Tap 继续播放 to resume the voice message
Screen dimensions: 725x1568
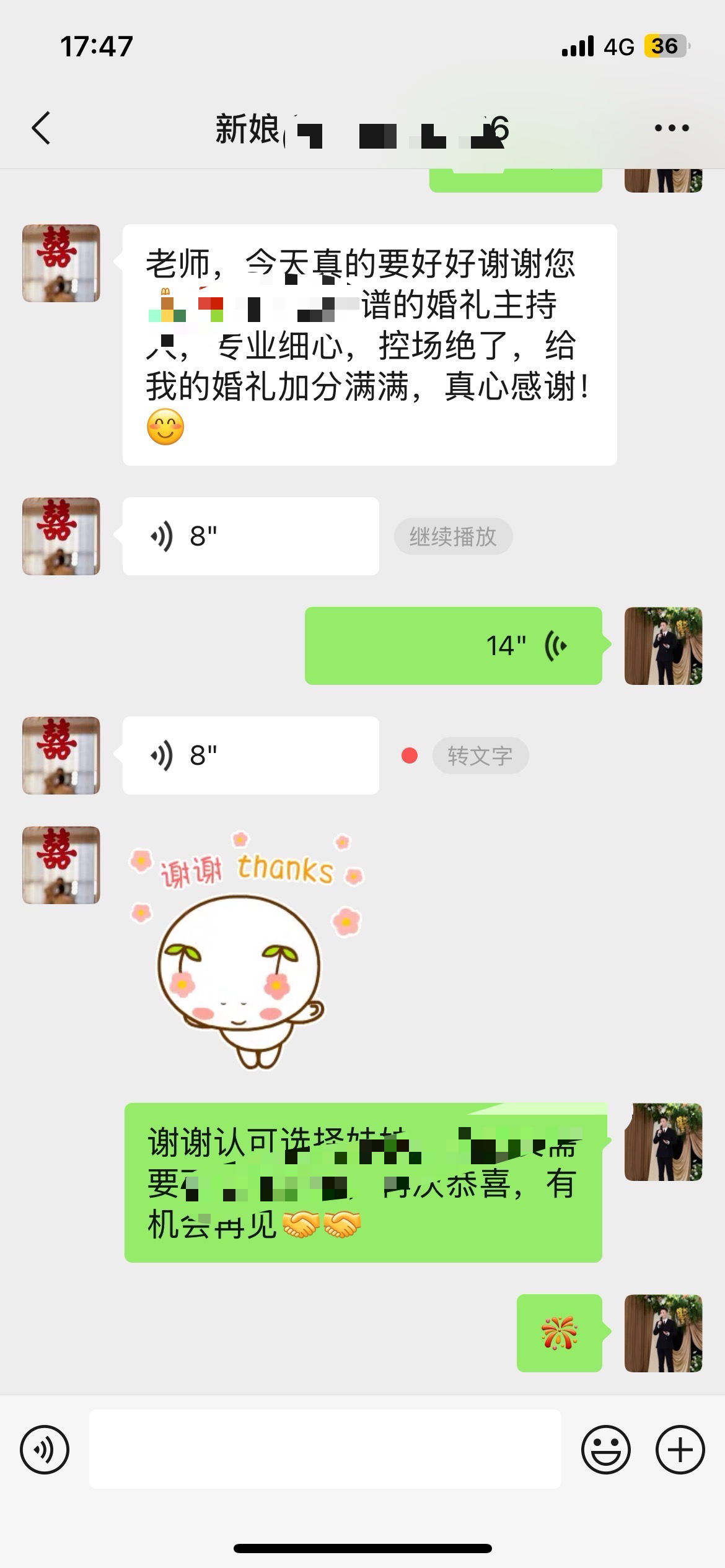[x=453, y=536]
